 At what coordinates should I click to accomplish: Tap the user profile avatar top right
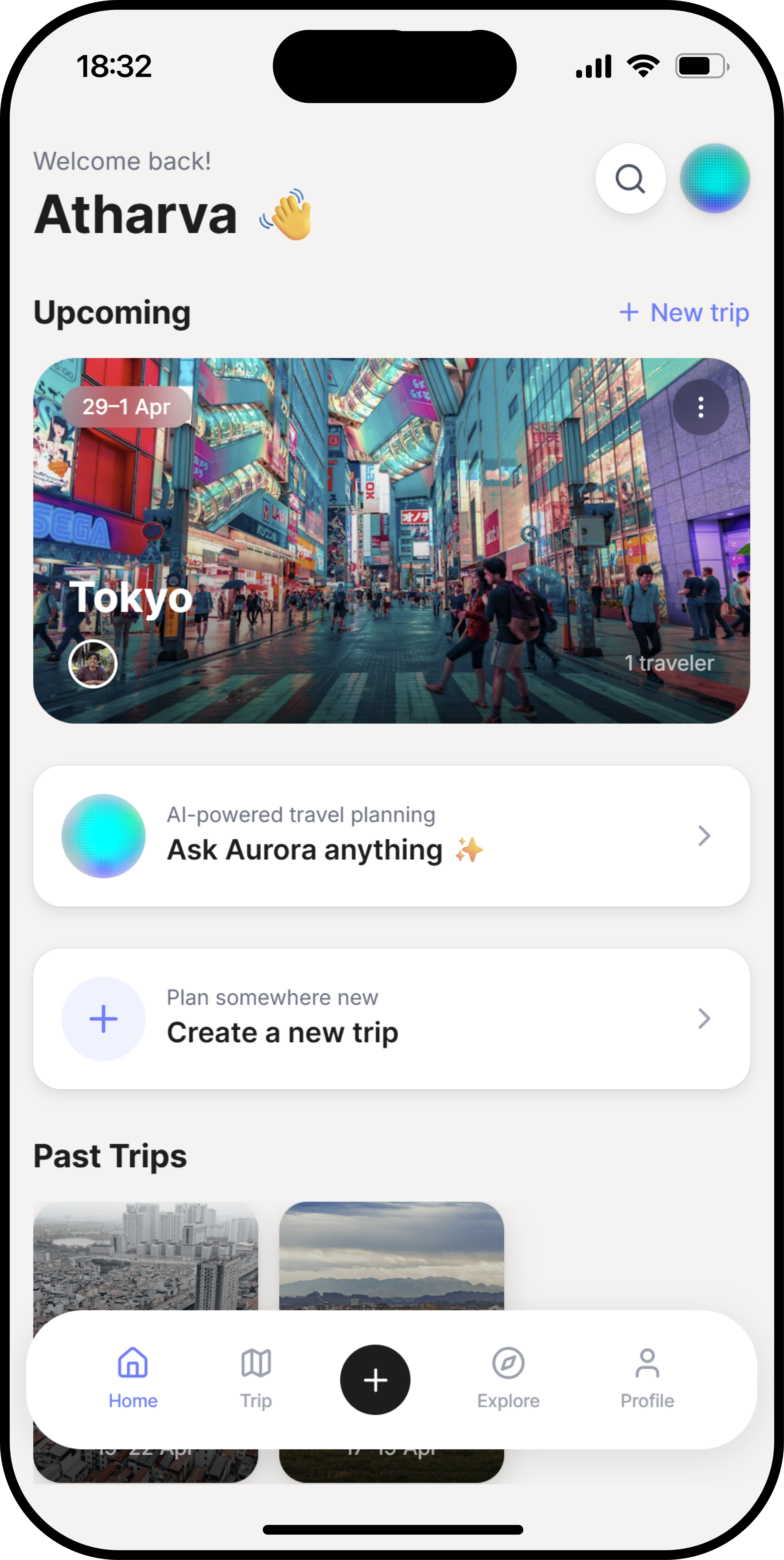(x=715, y=178)
